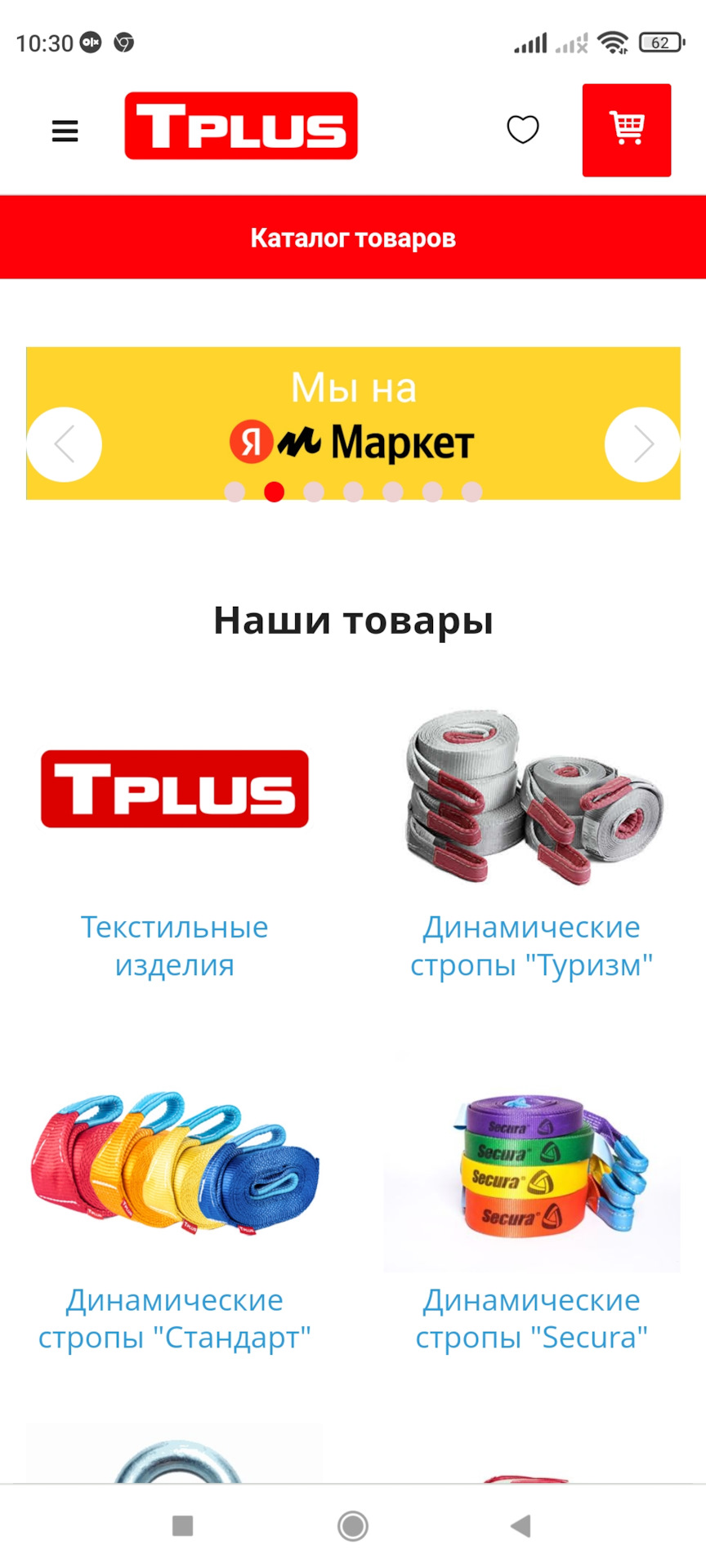Click the TPLUS logo product category image
This screenshot has height=1568, width=706.
(175, 789)
